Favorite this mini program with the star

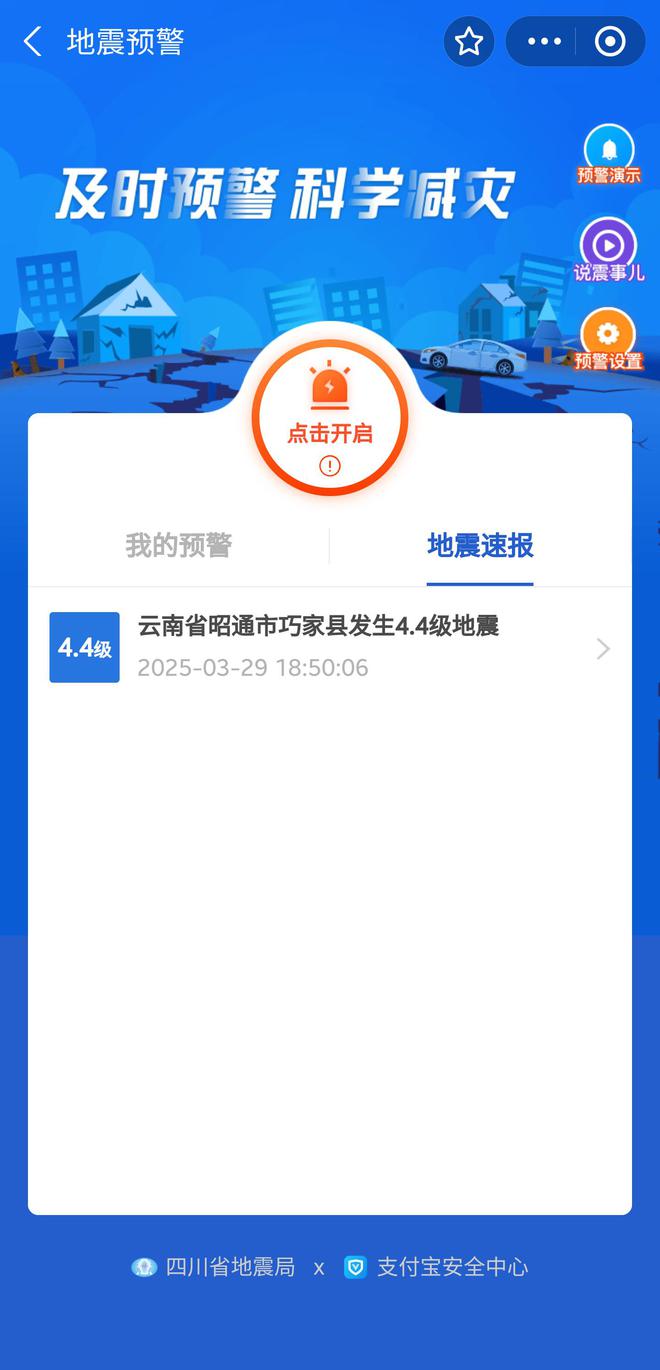469,42
